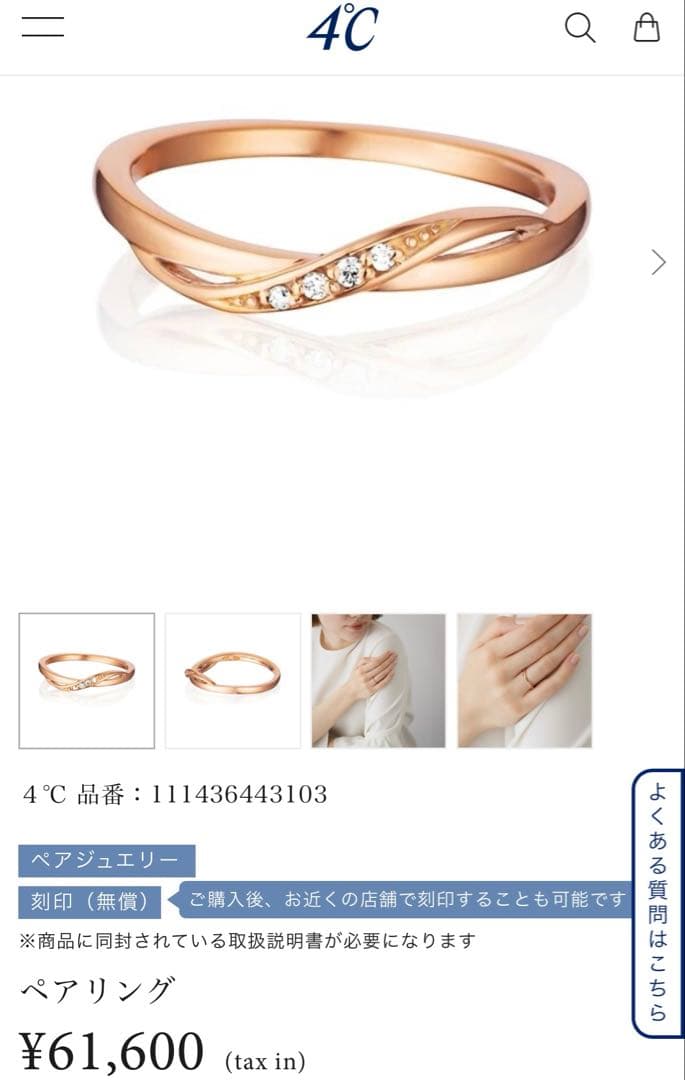Open the よくある質問はこちら FAQ tab
Image resolution: width=685 pixels, height=1080 pixels.
coord(658,903)
